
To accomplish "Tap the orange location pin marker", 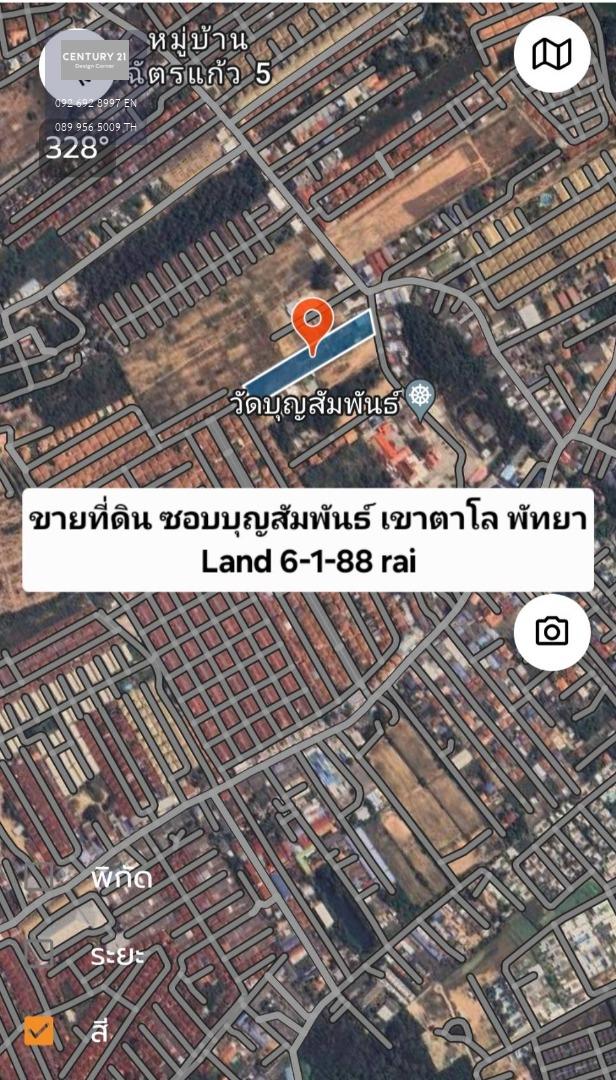I will click(x=313, y=327).
